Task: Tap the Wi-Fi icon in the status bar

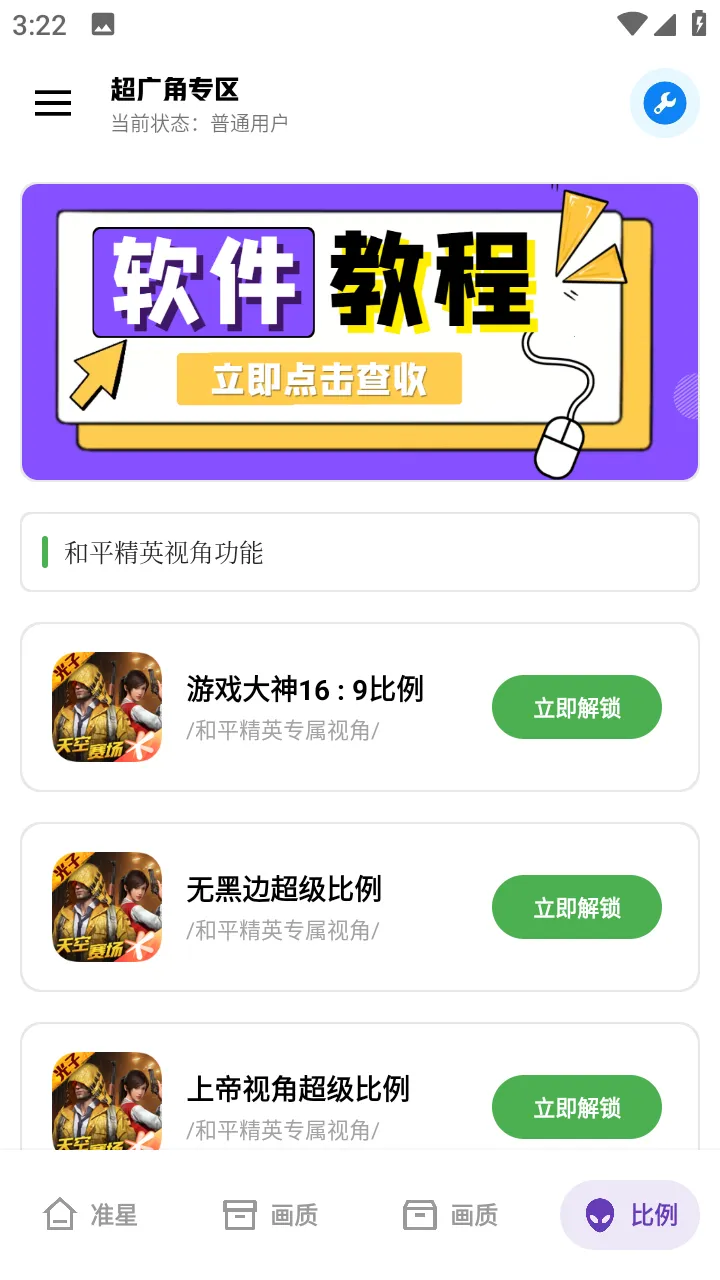Action: coord(631,23)
